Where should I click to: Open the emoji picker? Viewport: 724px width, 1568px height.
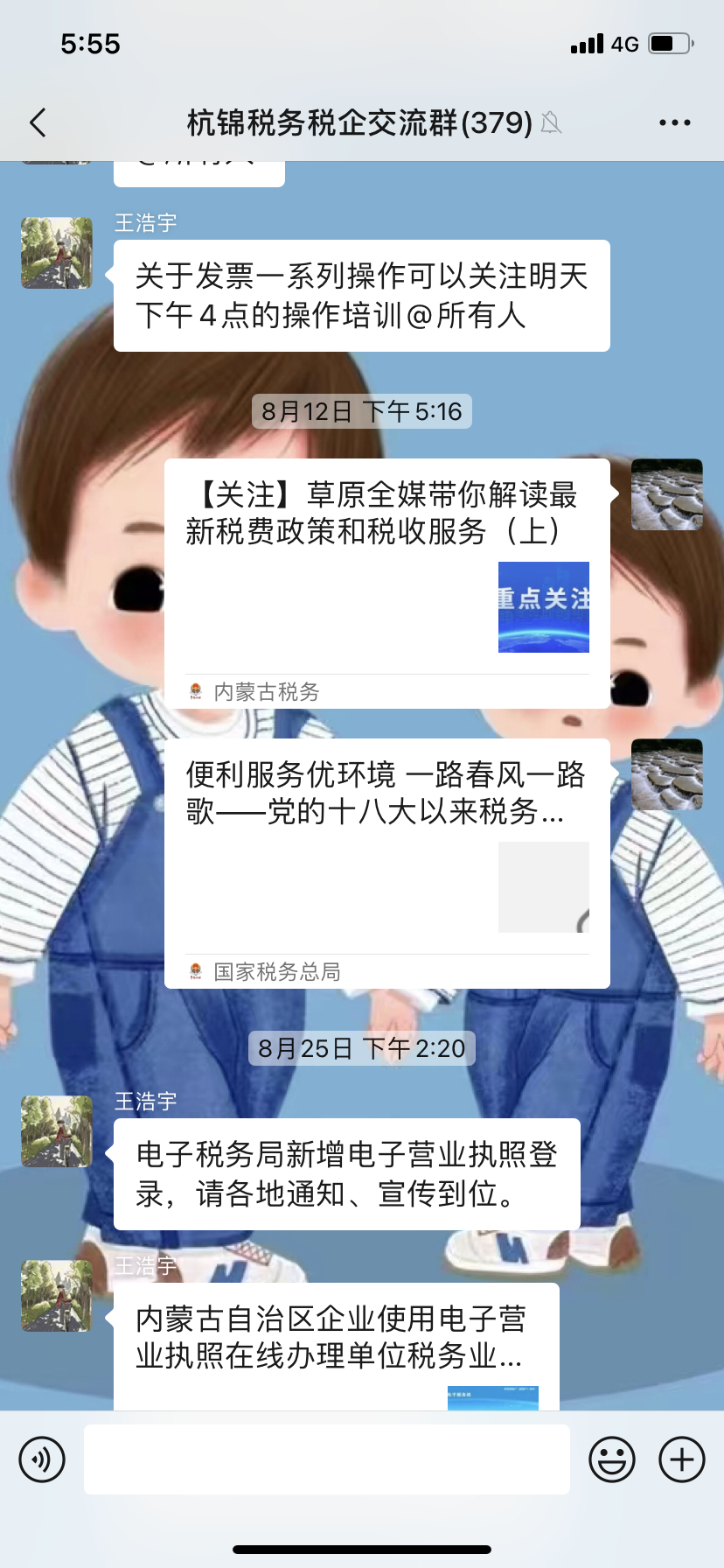pos(611,1459)
